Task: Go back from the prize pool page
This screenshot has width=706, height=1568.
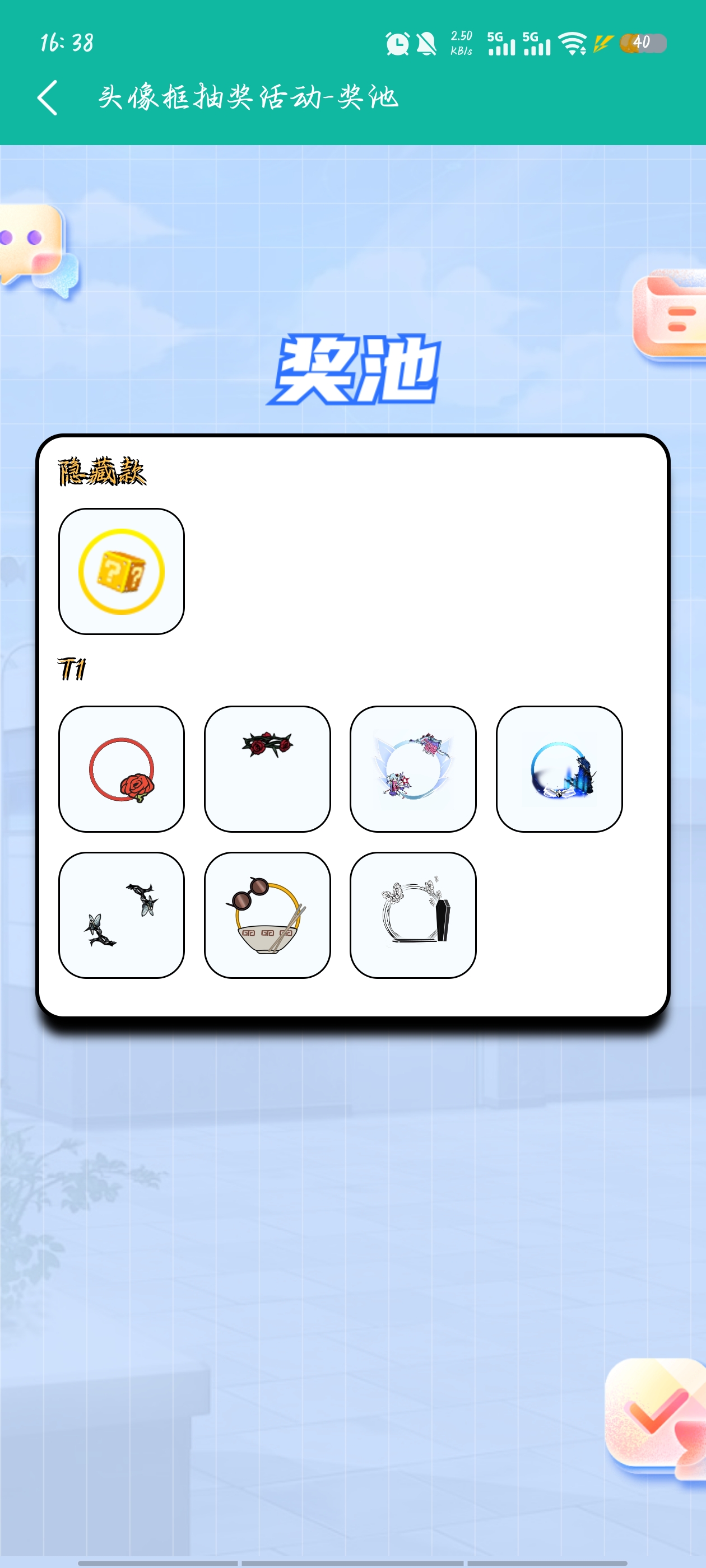Action: click(48, 98)
